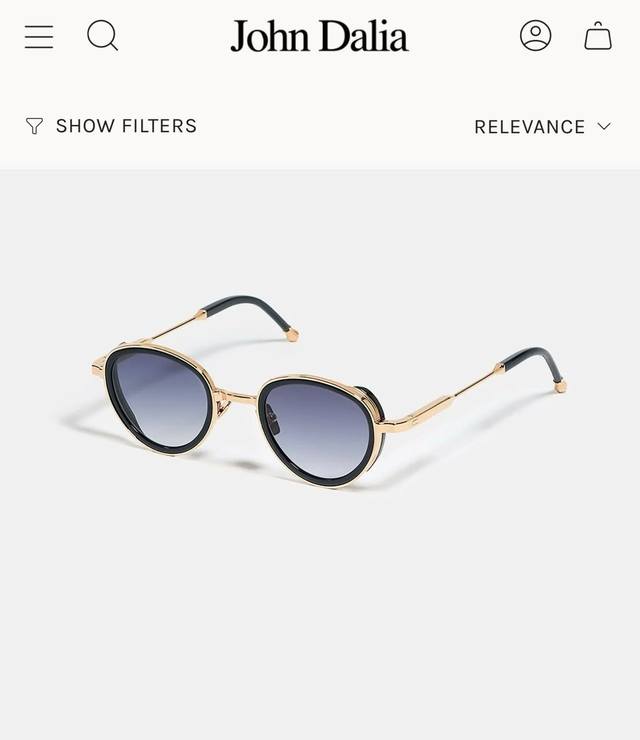Expand the Relevance sort dropdown
The image size is (640, 740).
pyautogui.click(x=542, y=127)
